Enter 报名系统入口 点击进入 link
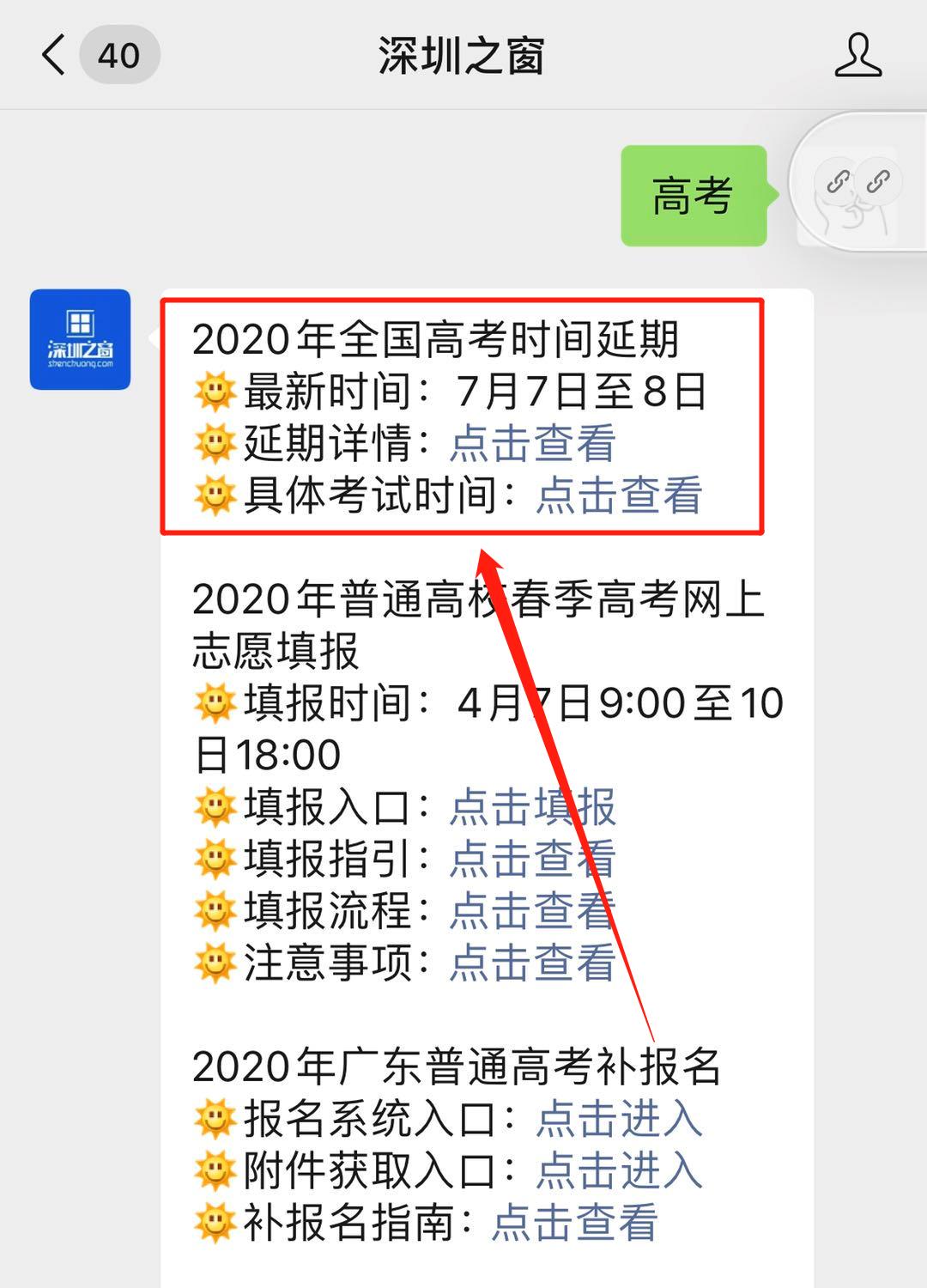 [x=619, y=1119]
